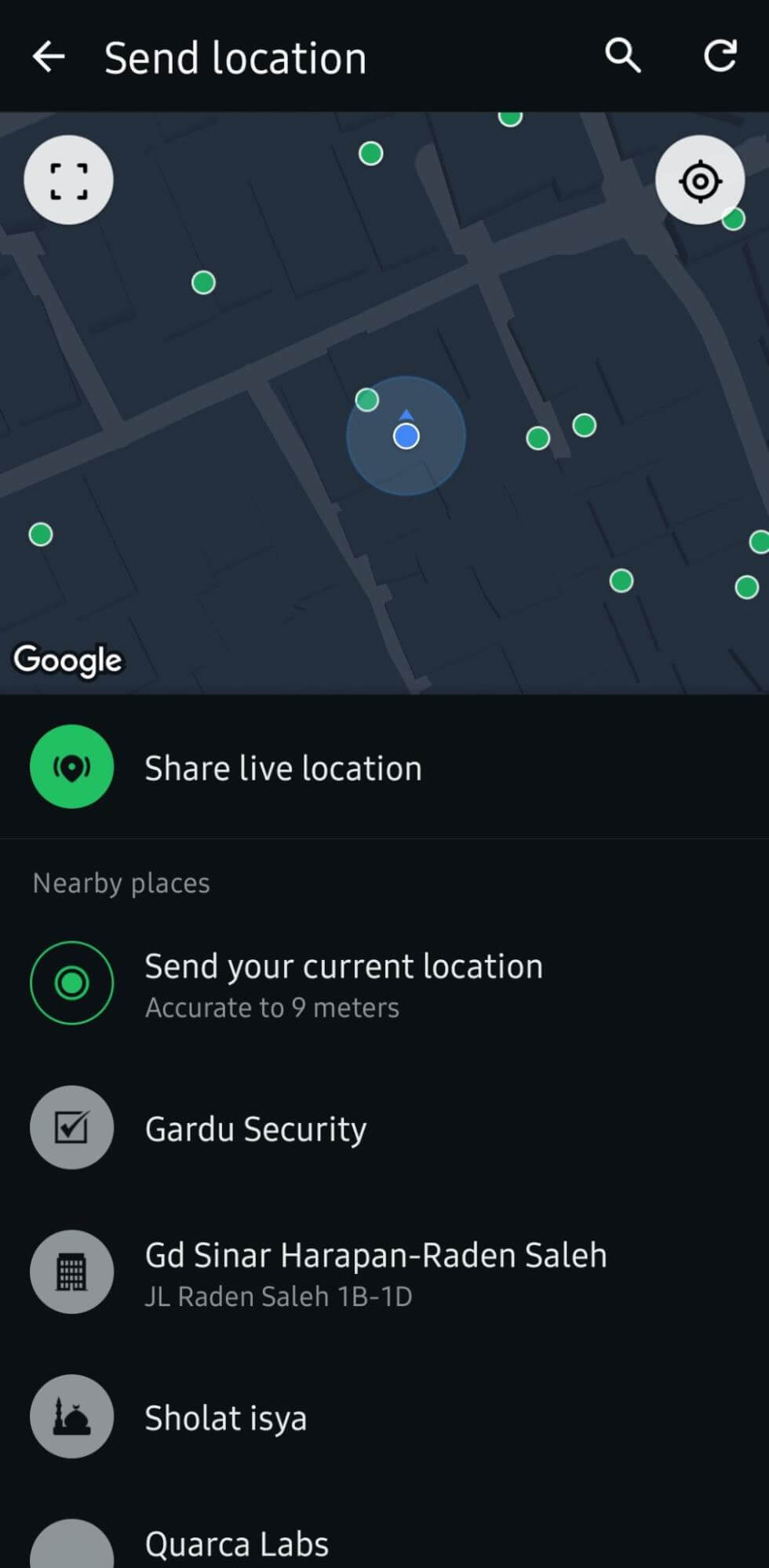Image resolution: width=769 pixels, height=1568 pixels.
Task: Expand the map to full screen
Action: [69, 180]
